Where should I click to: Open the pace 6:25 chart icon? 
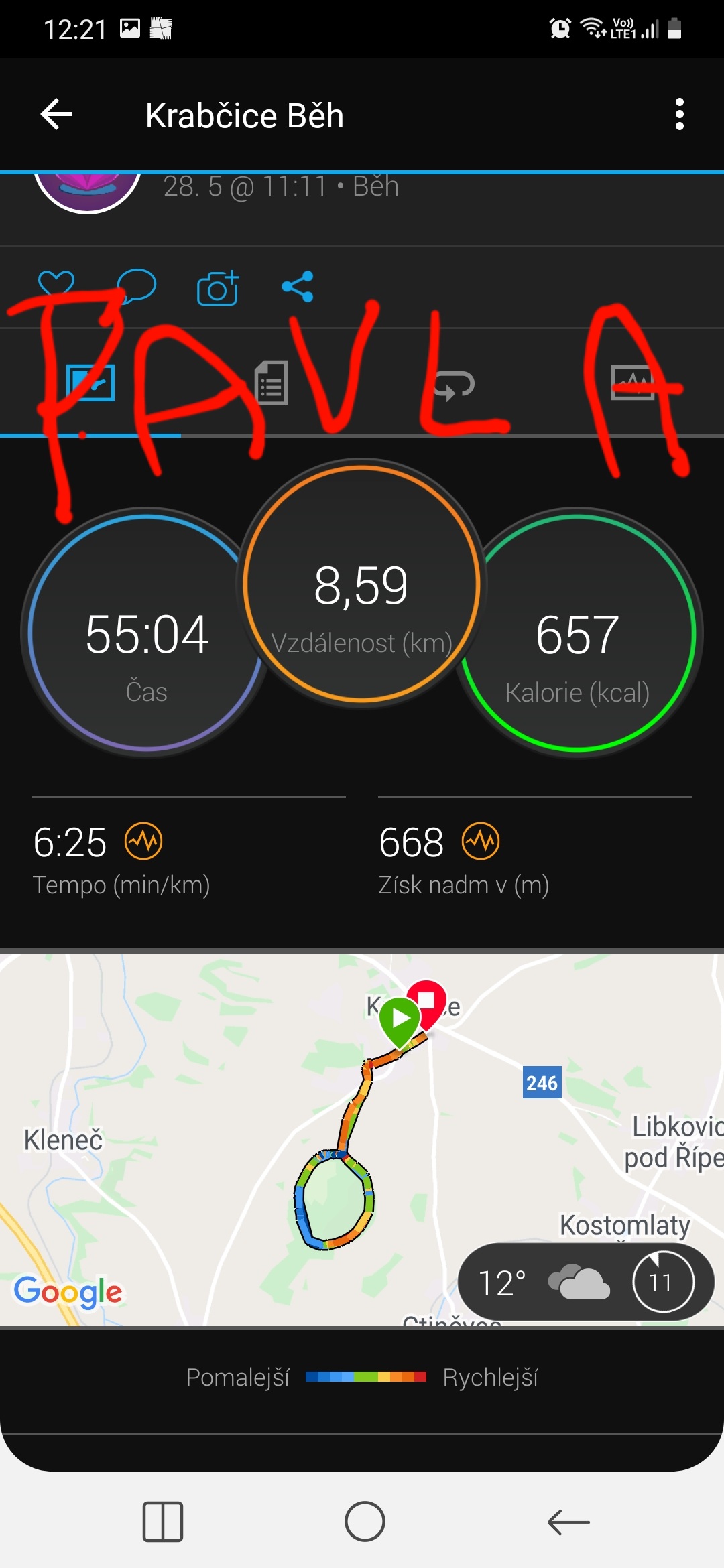[x=143, y=841]
